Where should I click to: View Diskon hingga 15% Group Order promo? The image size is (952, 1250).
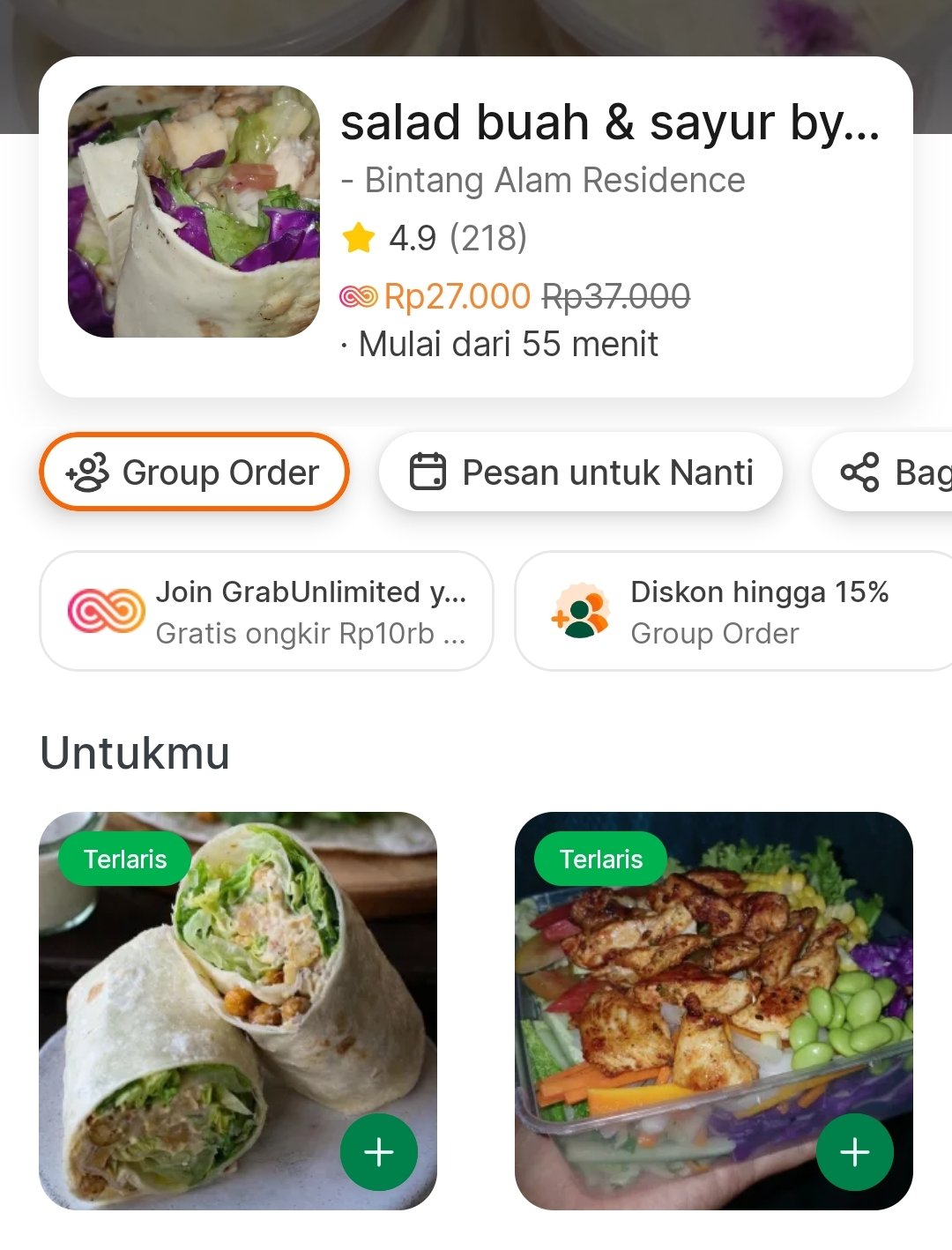click(732, 611)
